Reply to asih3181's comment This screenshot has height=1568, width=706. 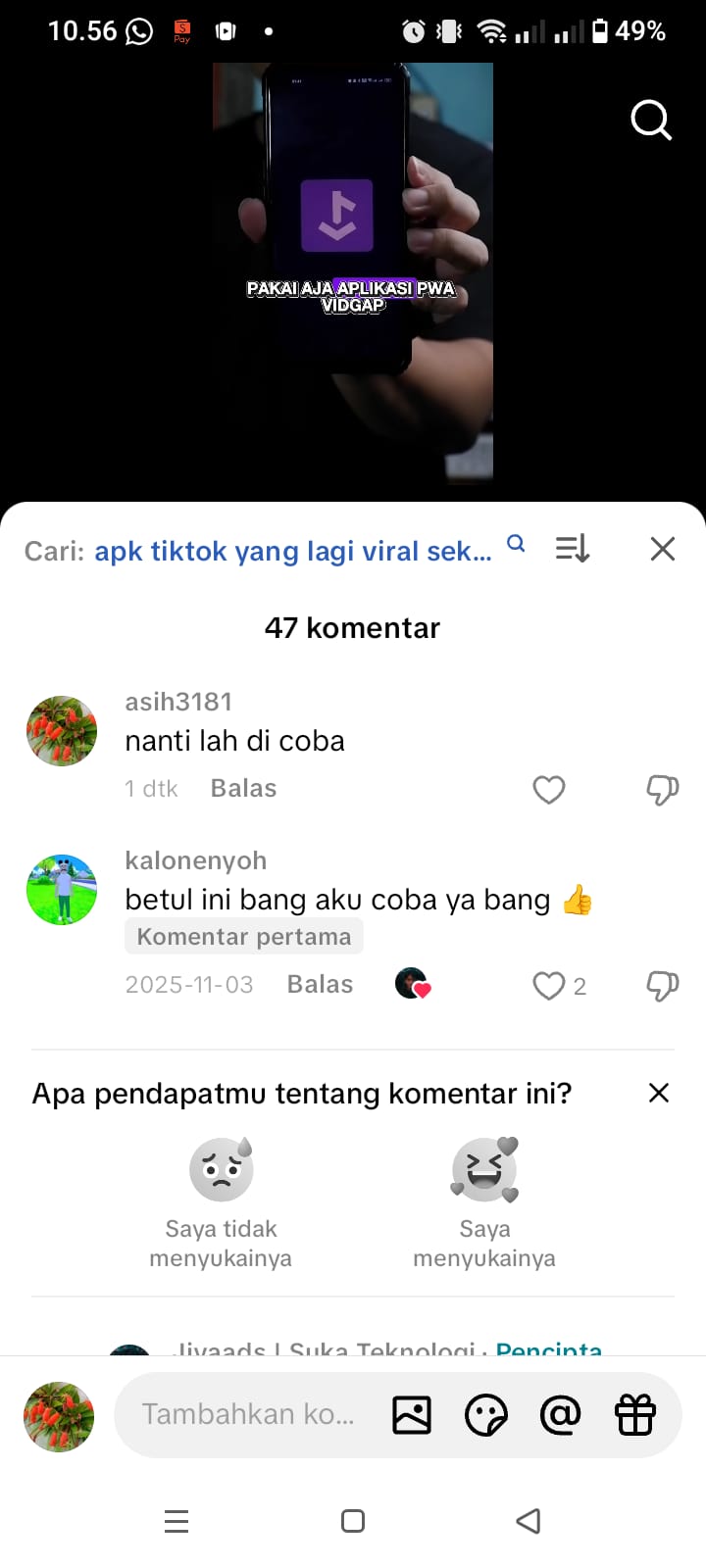click(x=243, y=789)
